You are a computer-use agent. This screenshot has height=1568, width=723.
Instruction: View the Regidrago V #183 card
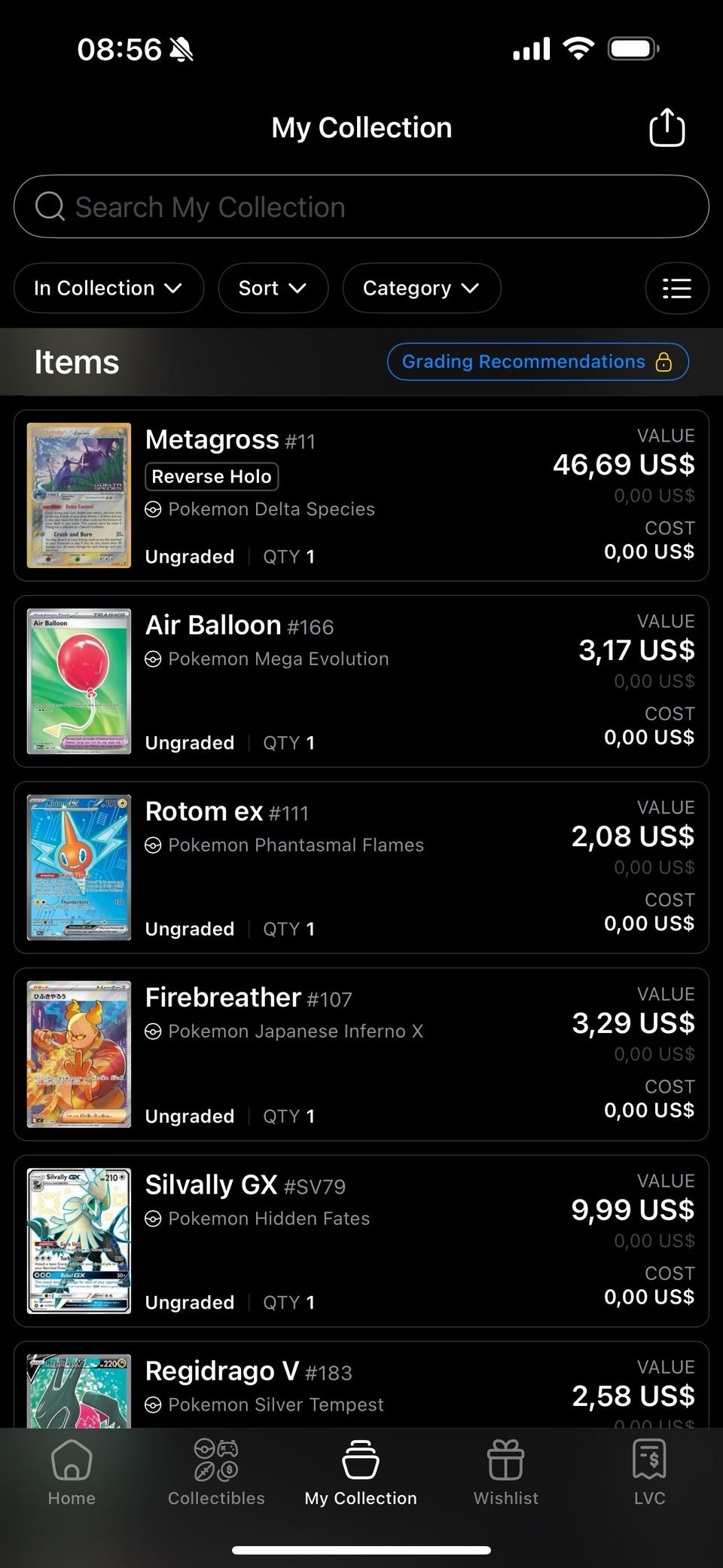coord(361,1386)
